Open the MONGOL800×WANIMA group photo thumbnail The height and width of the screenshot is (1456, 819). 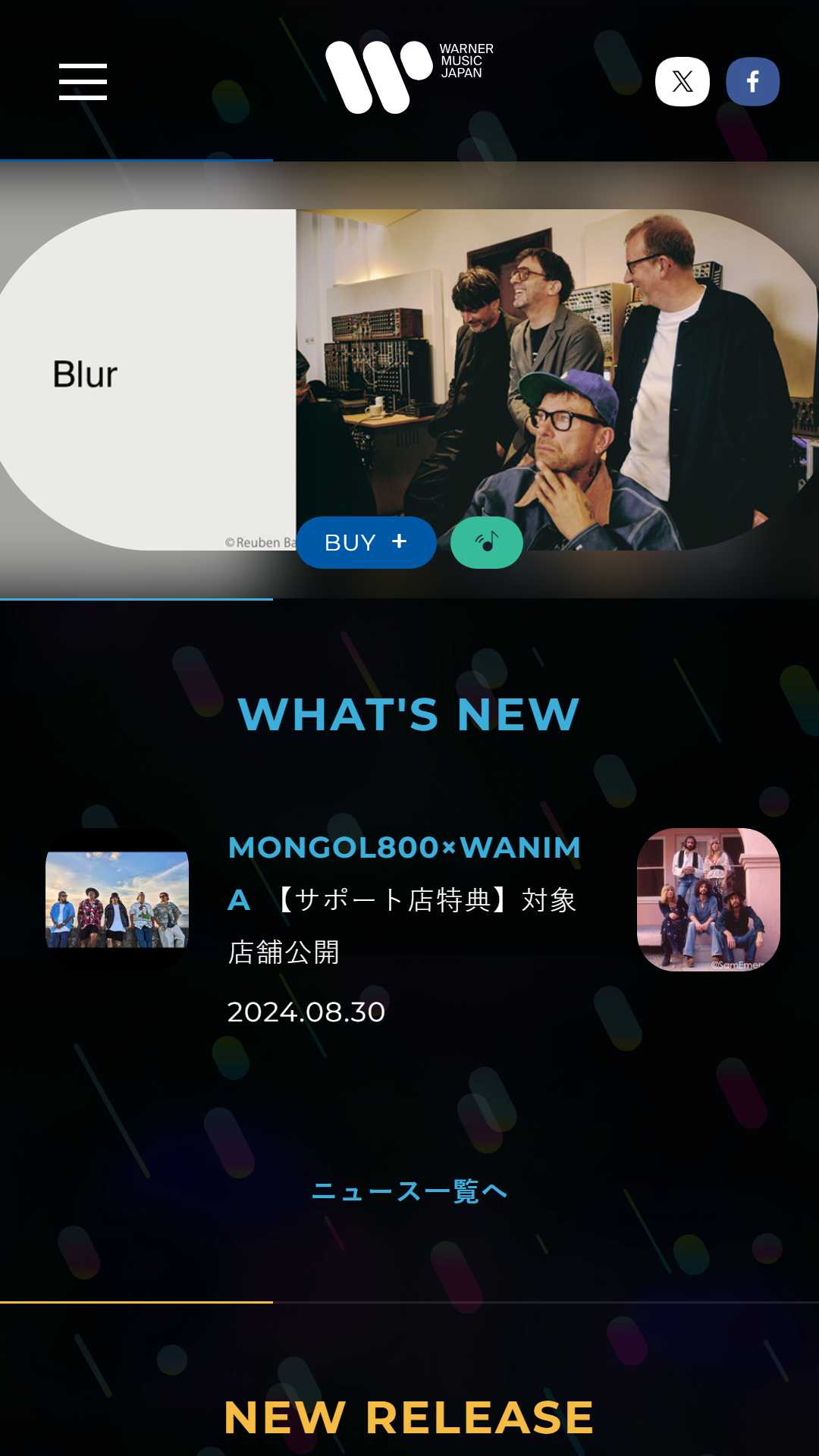pyautogui.click(x=117, y=899)
